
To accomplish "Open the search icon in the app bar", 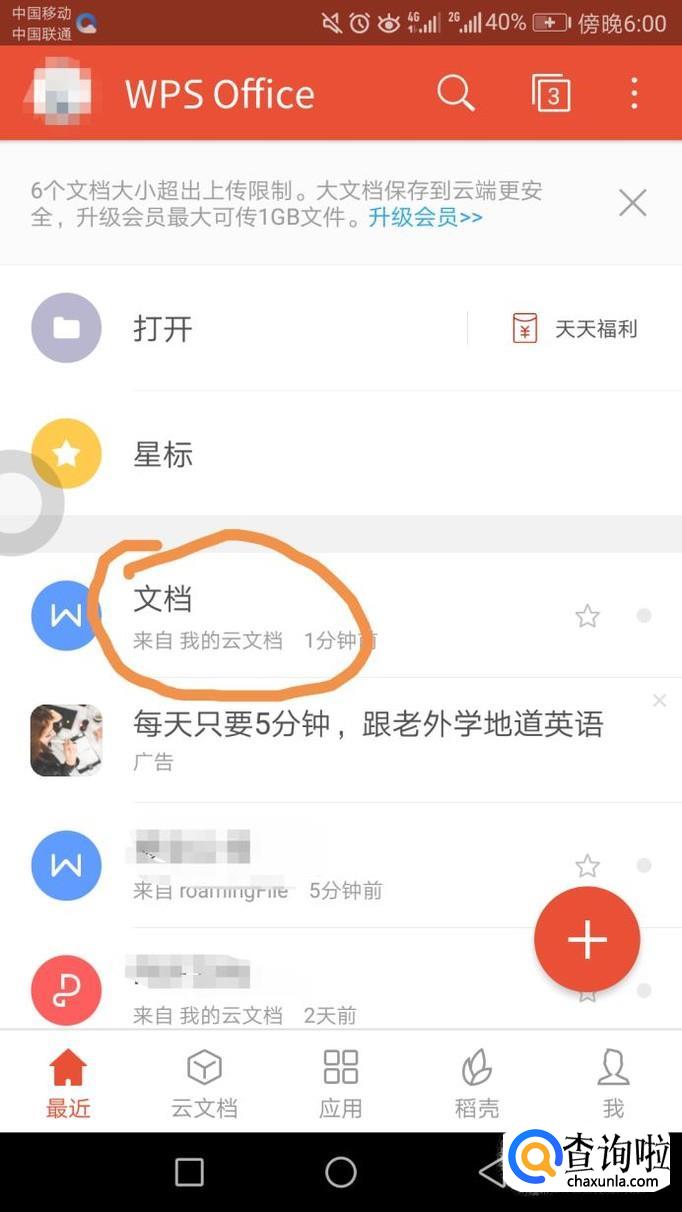I will 455,93.
